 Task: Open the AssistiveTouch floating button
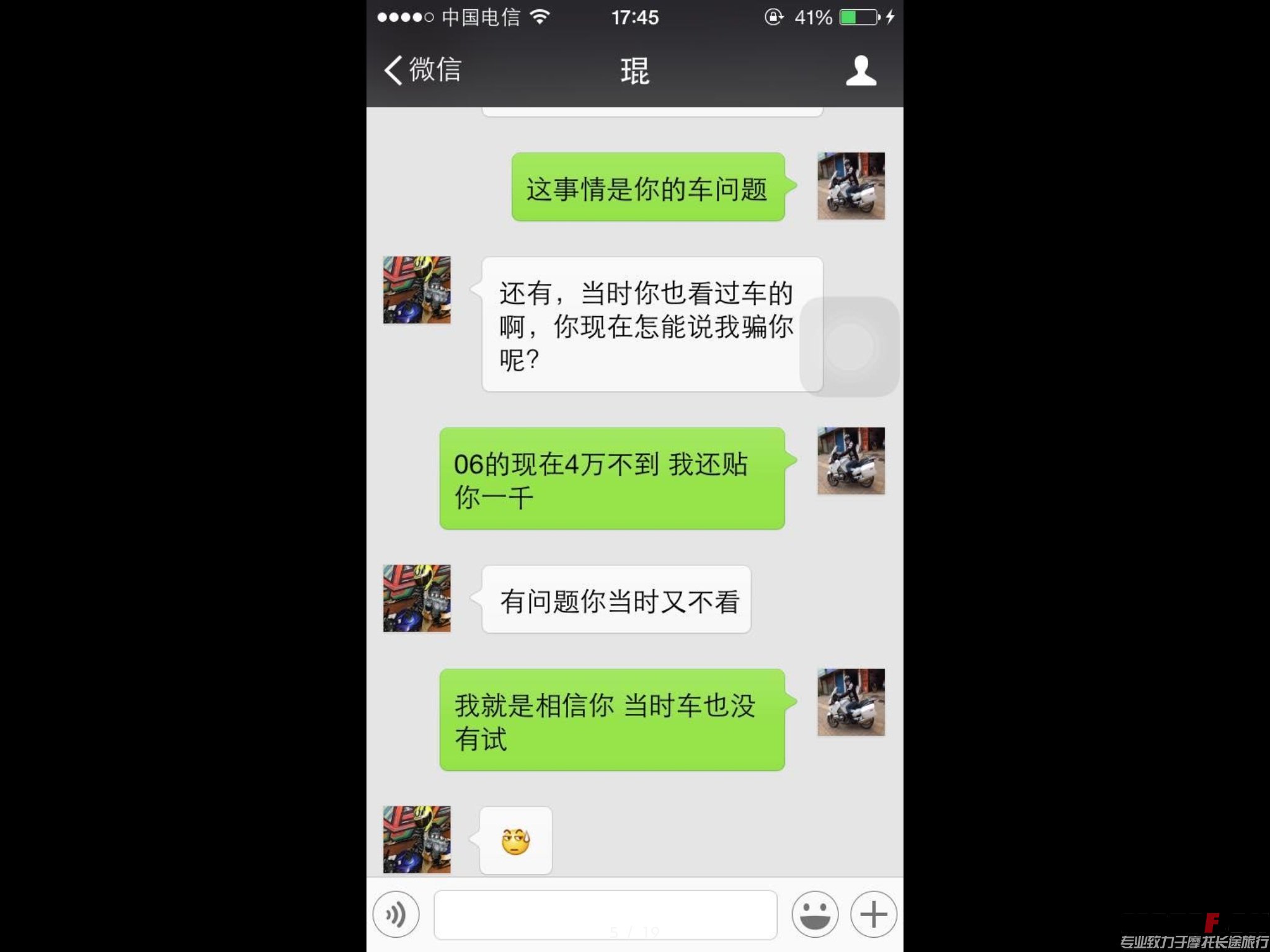[850, 346]
